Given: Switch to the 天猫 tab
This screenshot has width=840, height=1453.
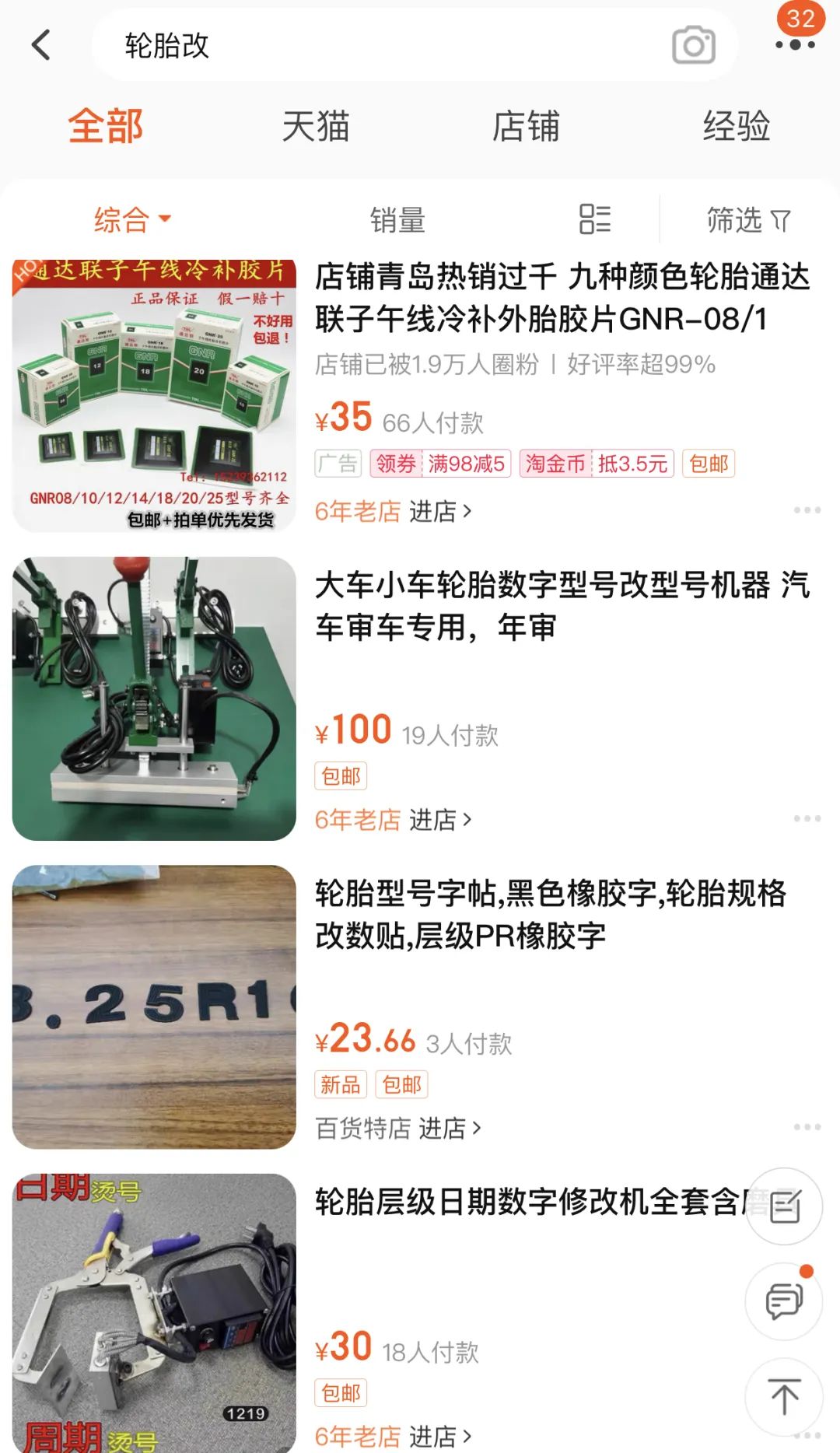Looking at the screenshot, I should 315,126.
